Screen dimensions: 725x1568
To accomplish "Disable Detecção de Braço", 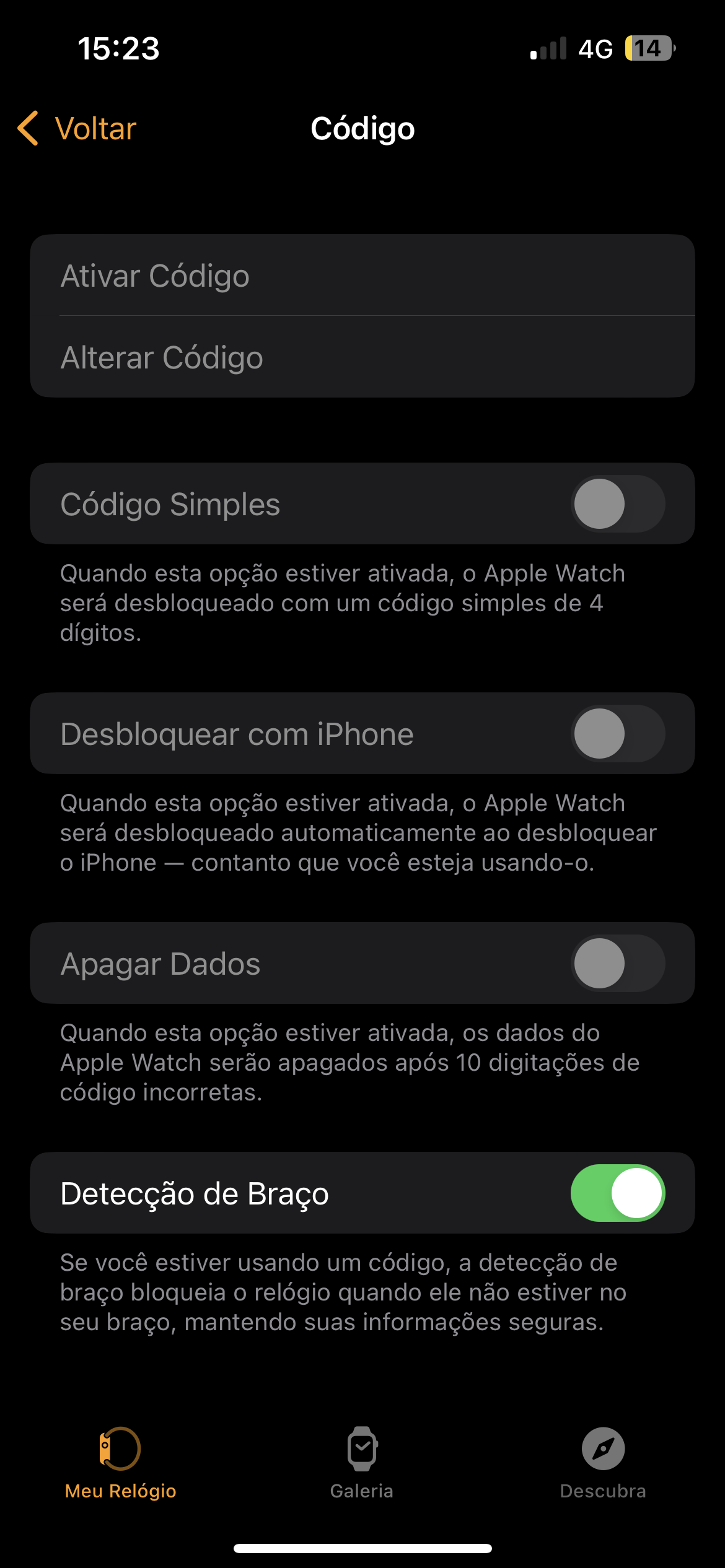I will click(x=617, y=1193).
